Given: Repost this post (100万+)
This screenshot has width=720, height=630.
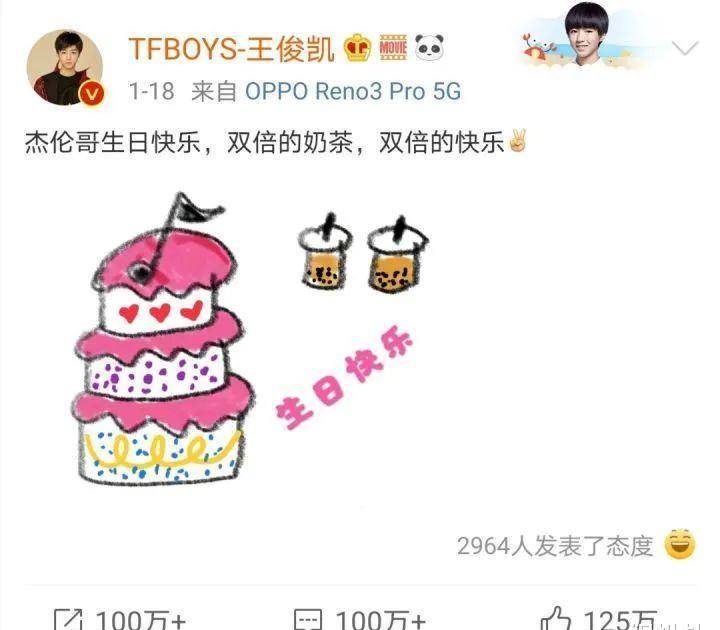Looking at the screenshot, I should (x=120, y=618).
